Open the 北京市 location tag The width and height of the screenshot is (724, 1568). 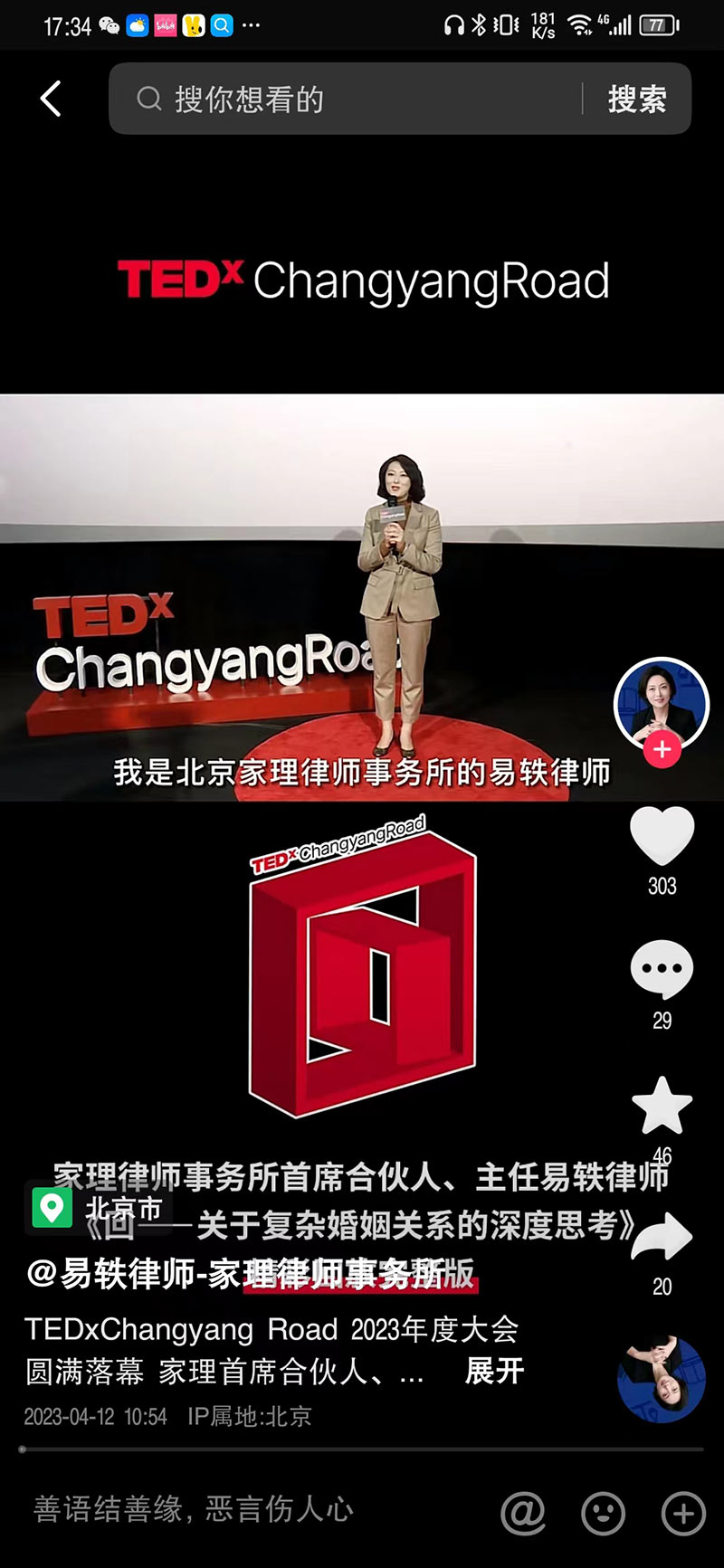coord(100,1207)
